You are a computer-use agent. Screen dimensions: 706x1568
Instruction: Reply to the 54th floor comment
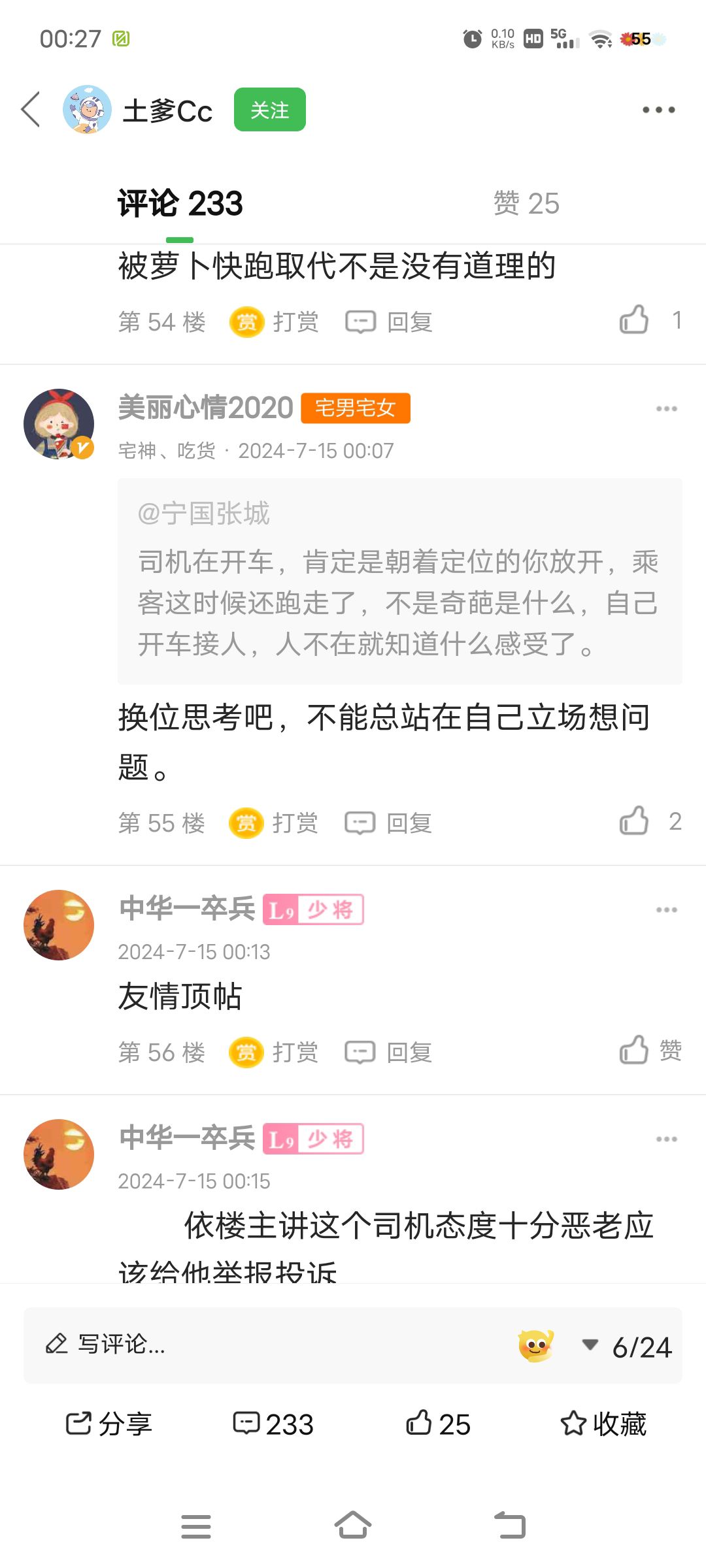(x=390, y=322)
